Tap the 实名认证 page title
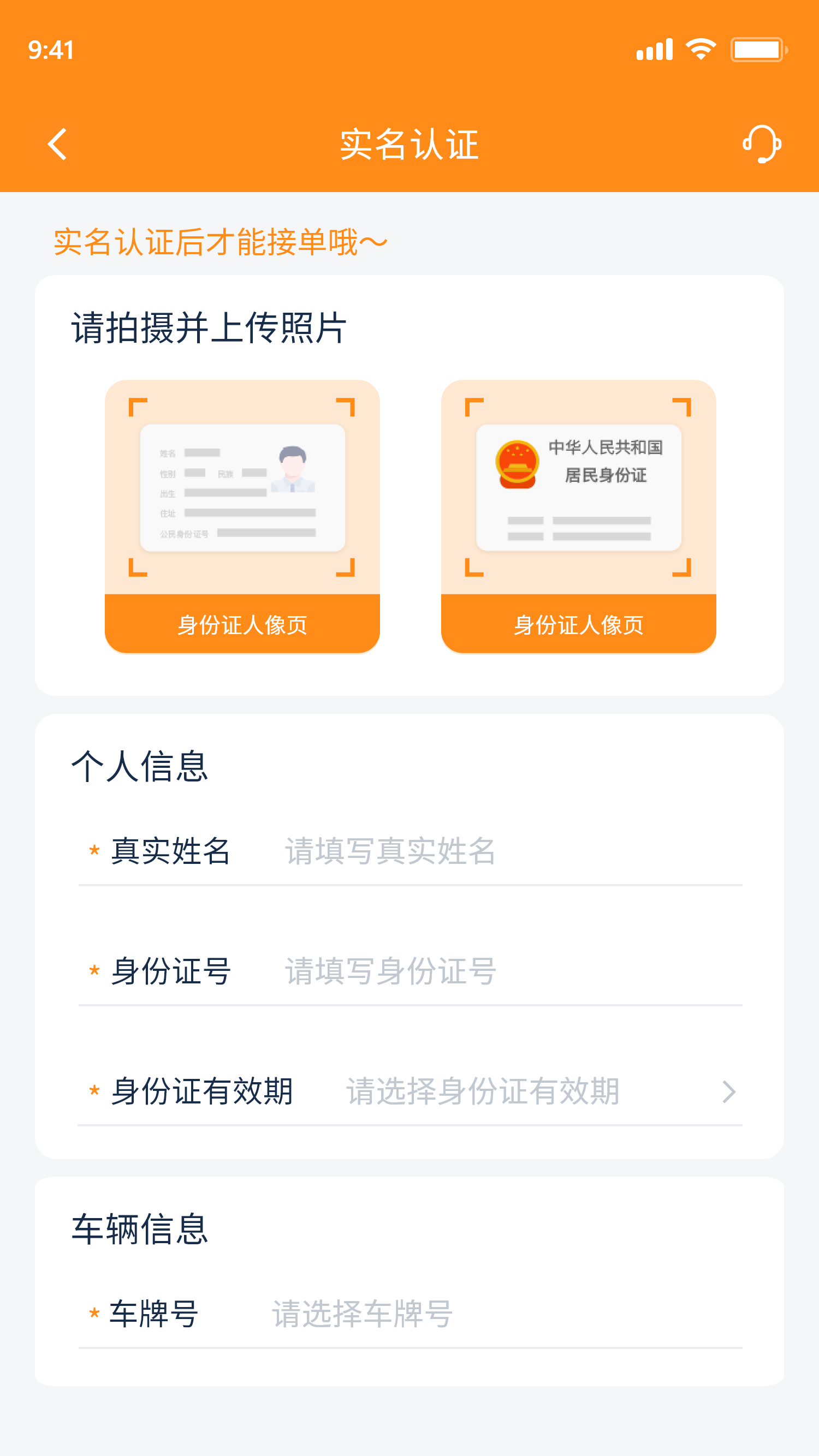This screenshot has width=819, height=1456. pos(409,145)
